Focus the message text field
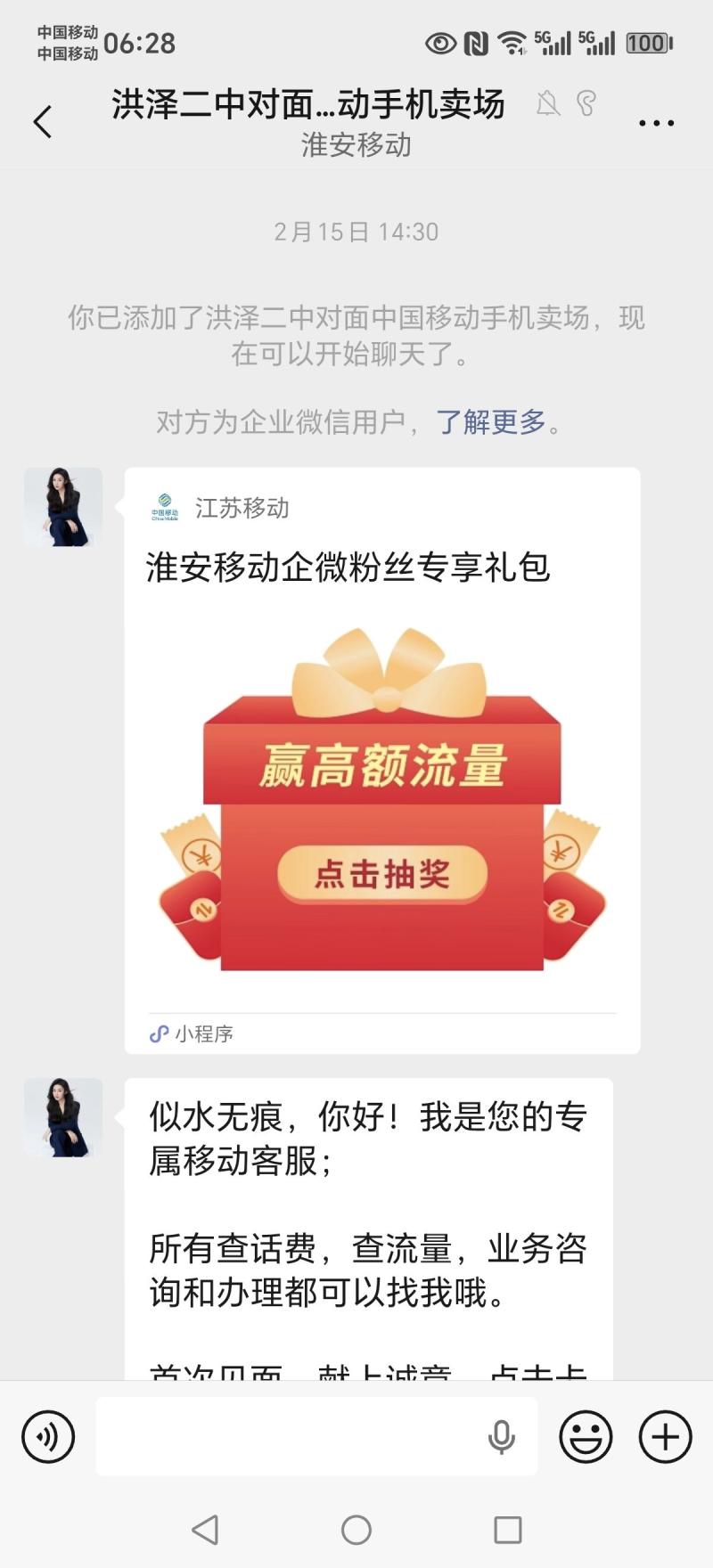 pos(285,1436)
